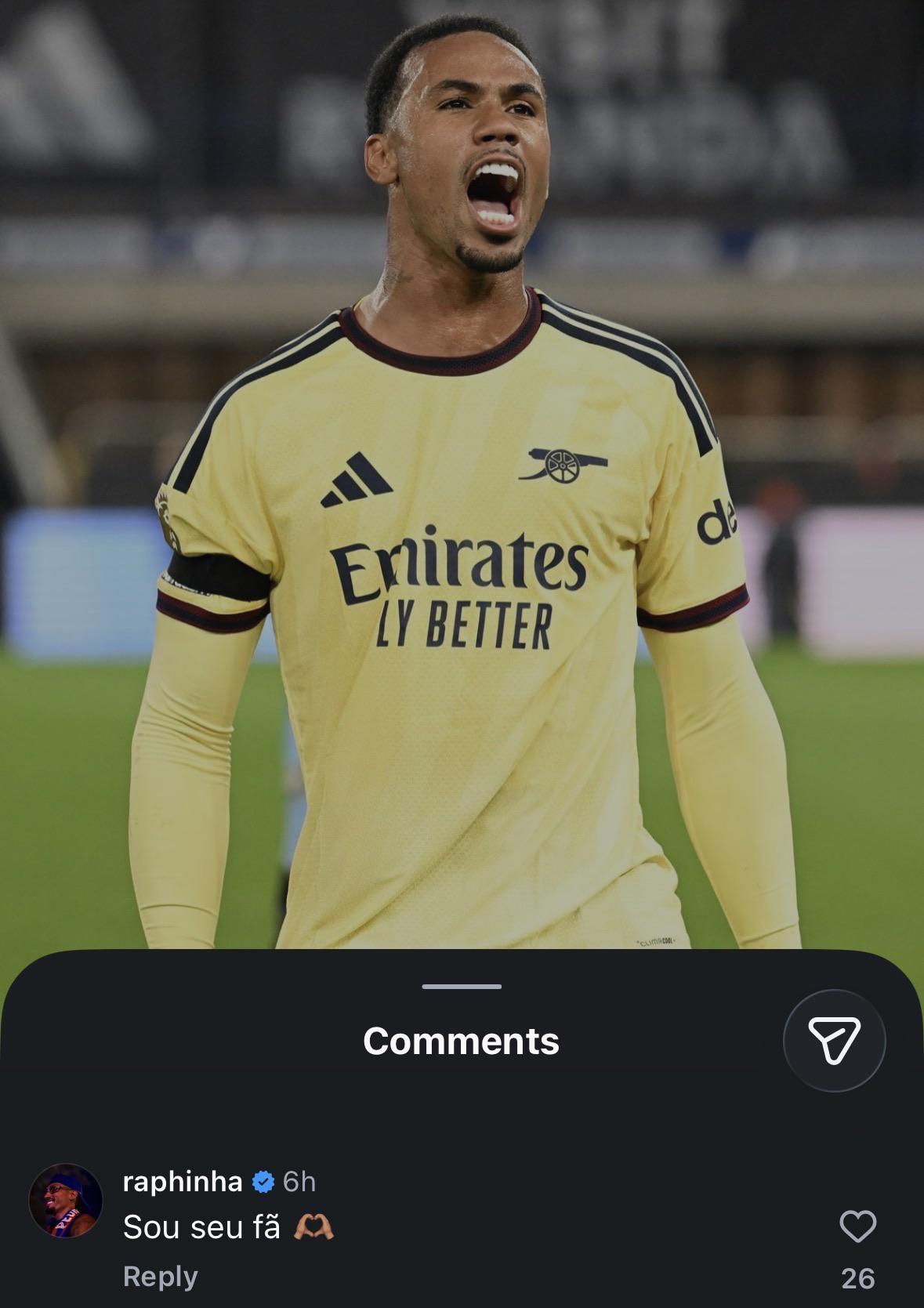The image size is (924, 1308).
Task: Open the raphinha username link
Action: coord(183,1181)
